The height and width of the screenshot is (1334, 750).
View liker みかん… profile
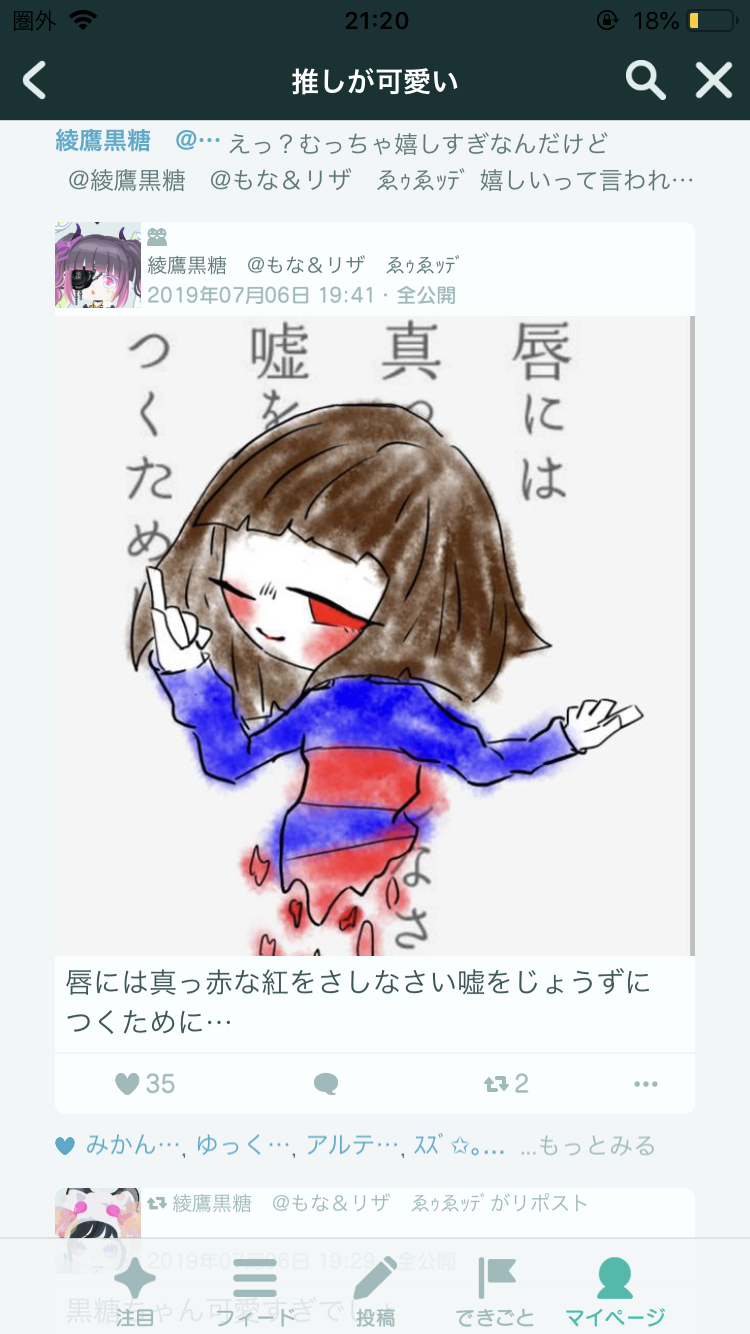pos(132,1146)
